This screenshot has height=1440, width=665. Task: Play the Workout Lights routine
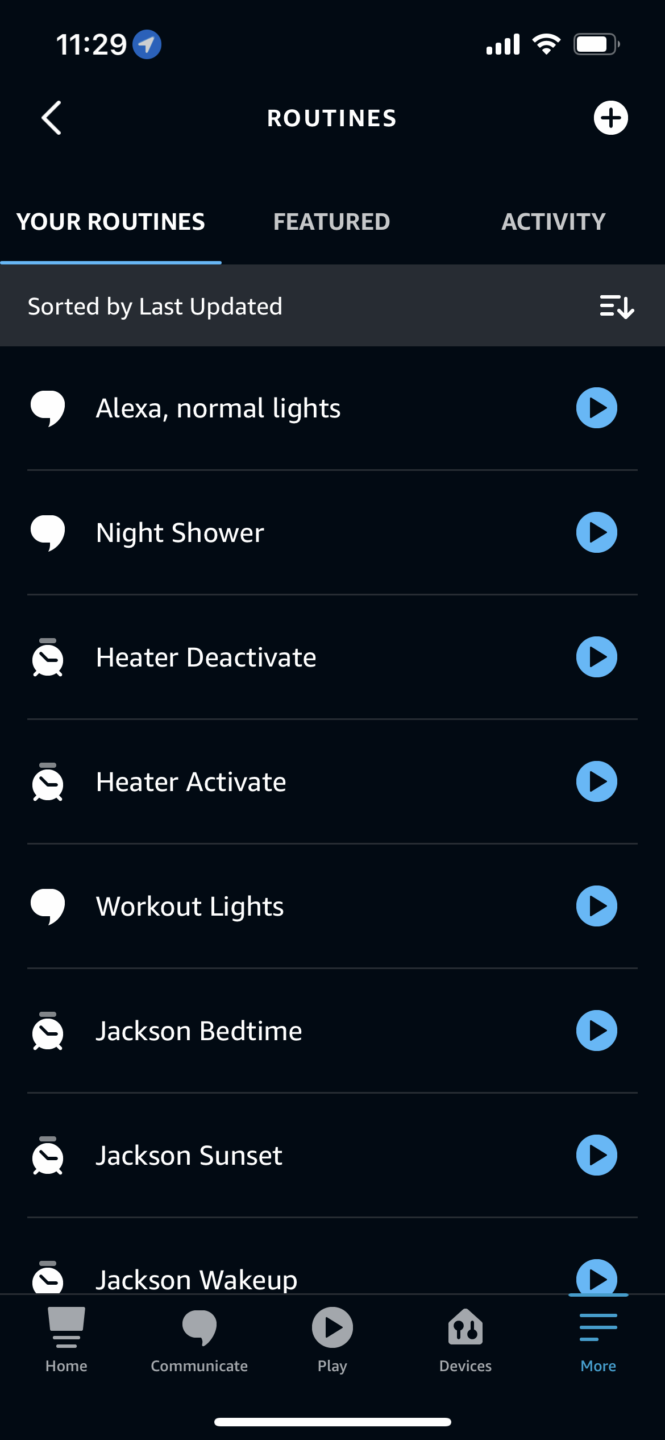597,906
